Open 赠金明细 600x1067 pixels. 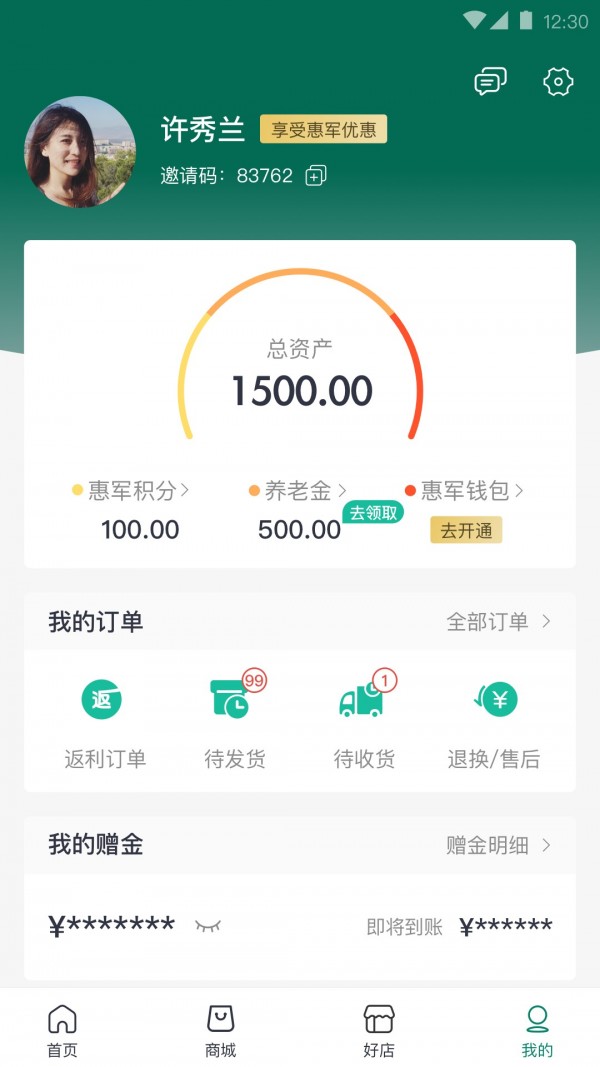click(x=498, y=845)
